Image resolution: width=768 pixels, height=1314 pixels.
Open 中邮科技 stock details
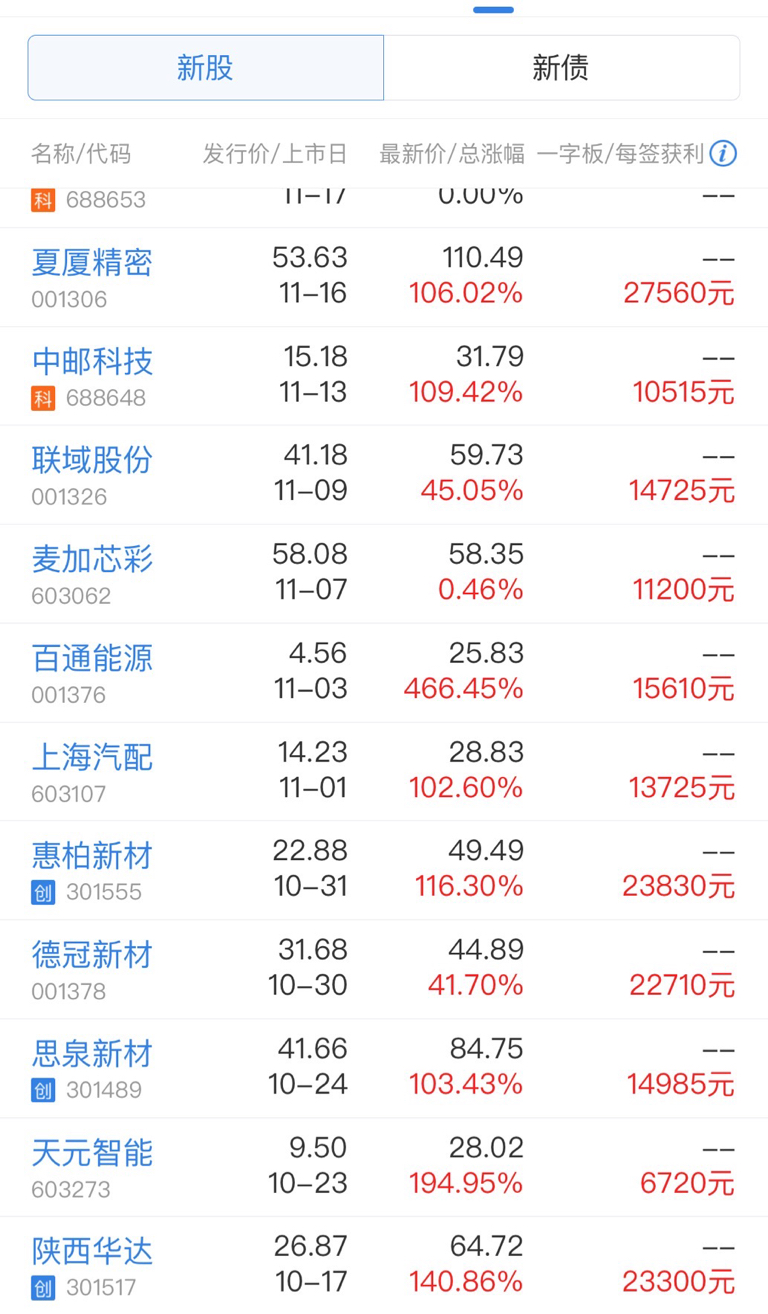point(91,362)
